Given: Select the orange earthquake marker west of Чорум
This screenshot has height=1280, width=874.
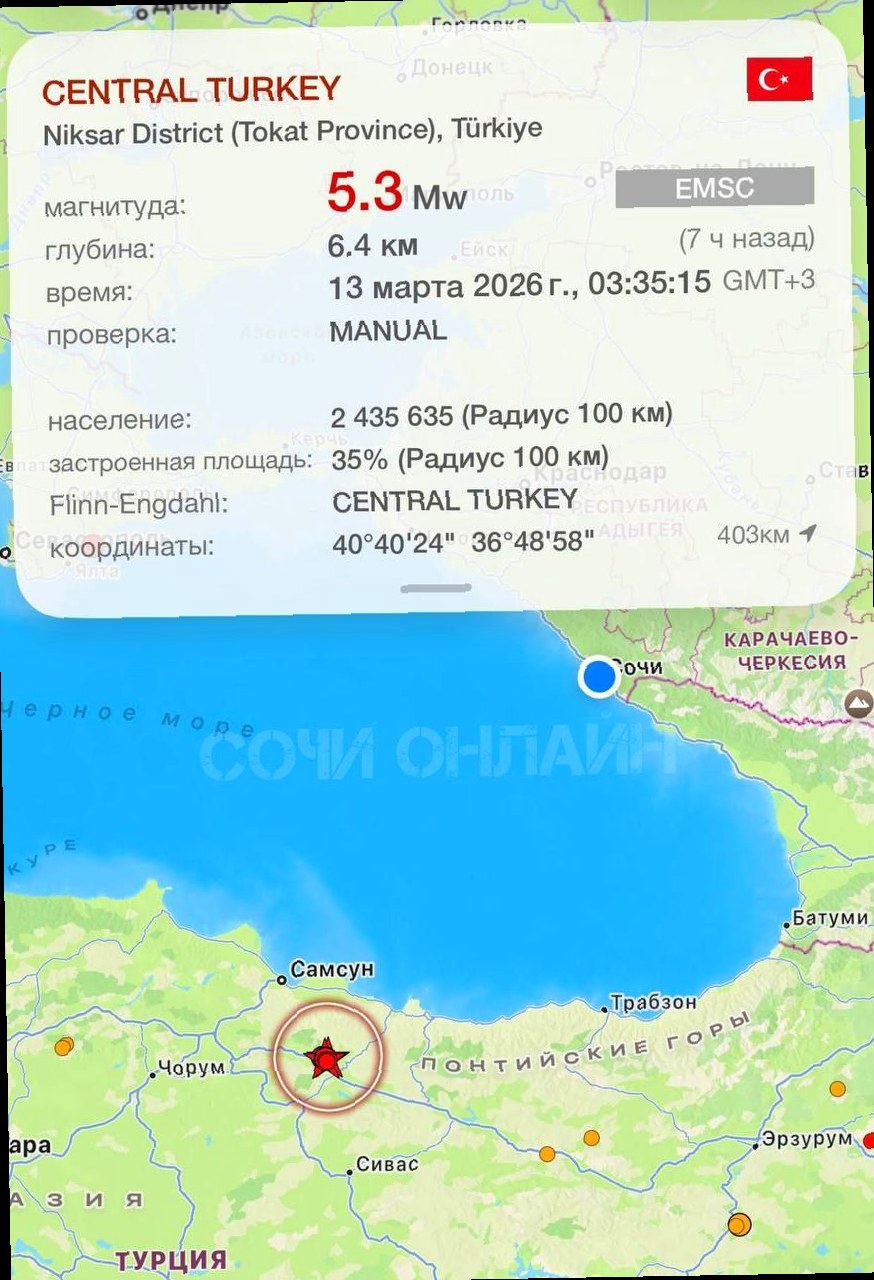Looking at the screenshot, I should (64, 1046).
